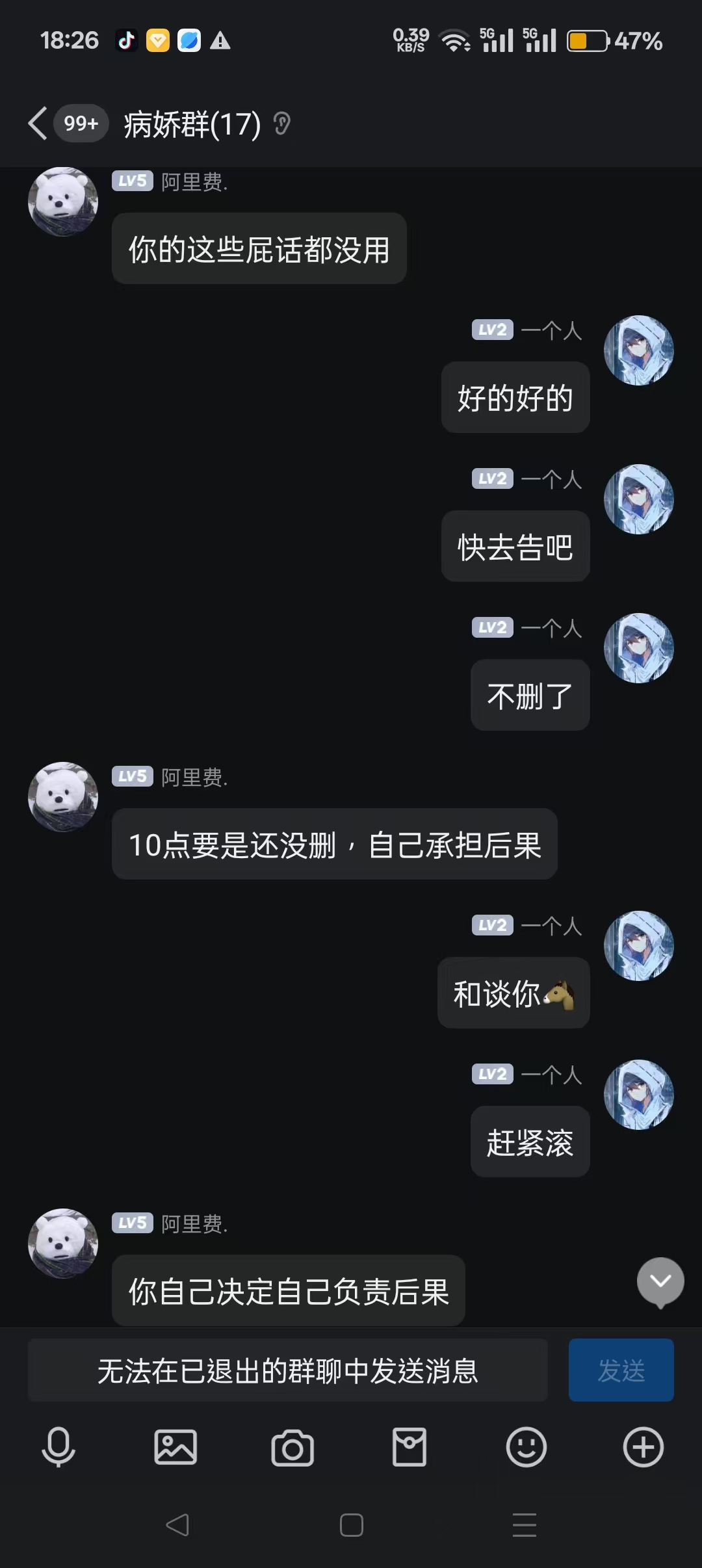Image resolution: width=702 pixels, height=1568 pixels.
Task: Open voice input microphone
Action: (58, 1447)
